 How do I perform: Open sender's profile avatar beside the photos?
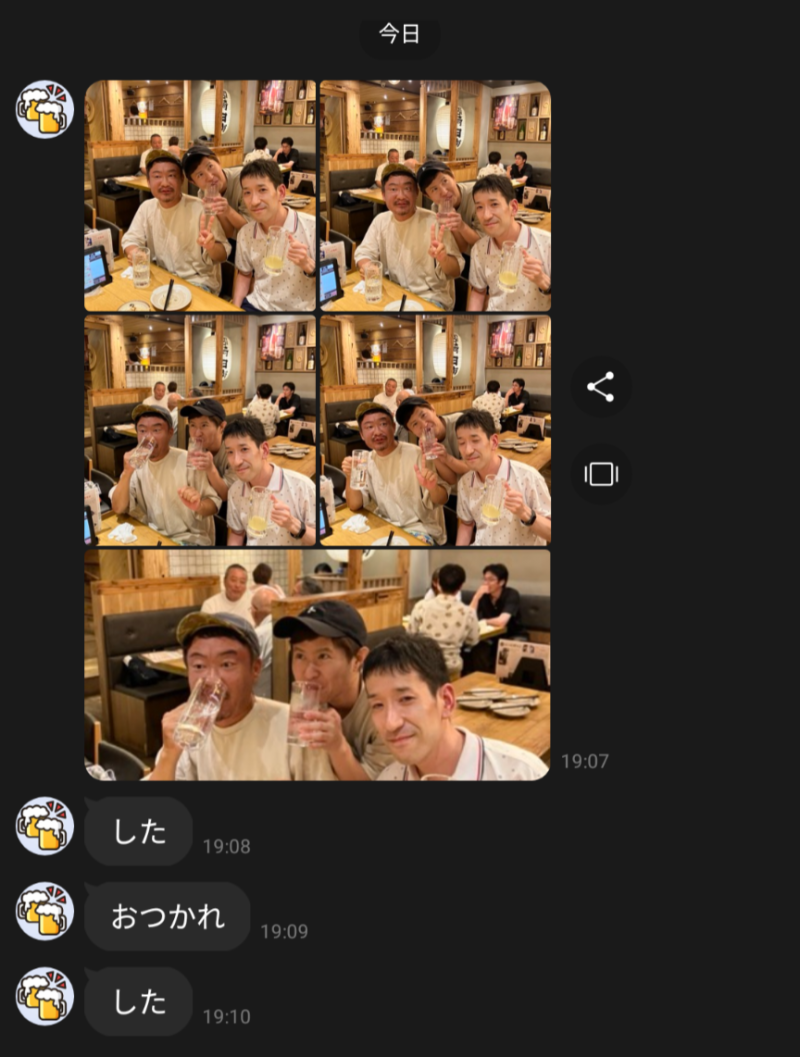pos(45,109)
